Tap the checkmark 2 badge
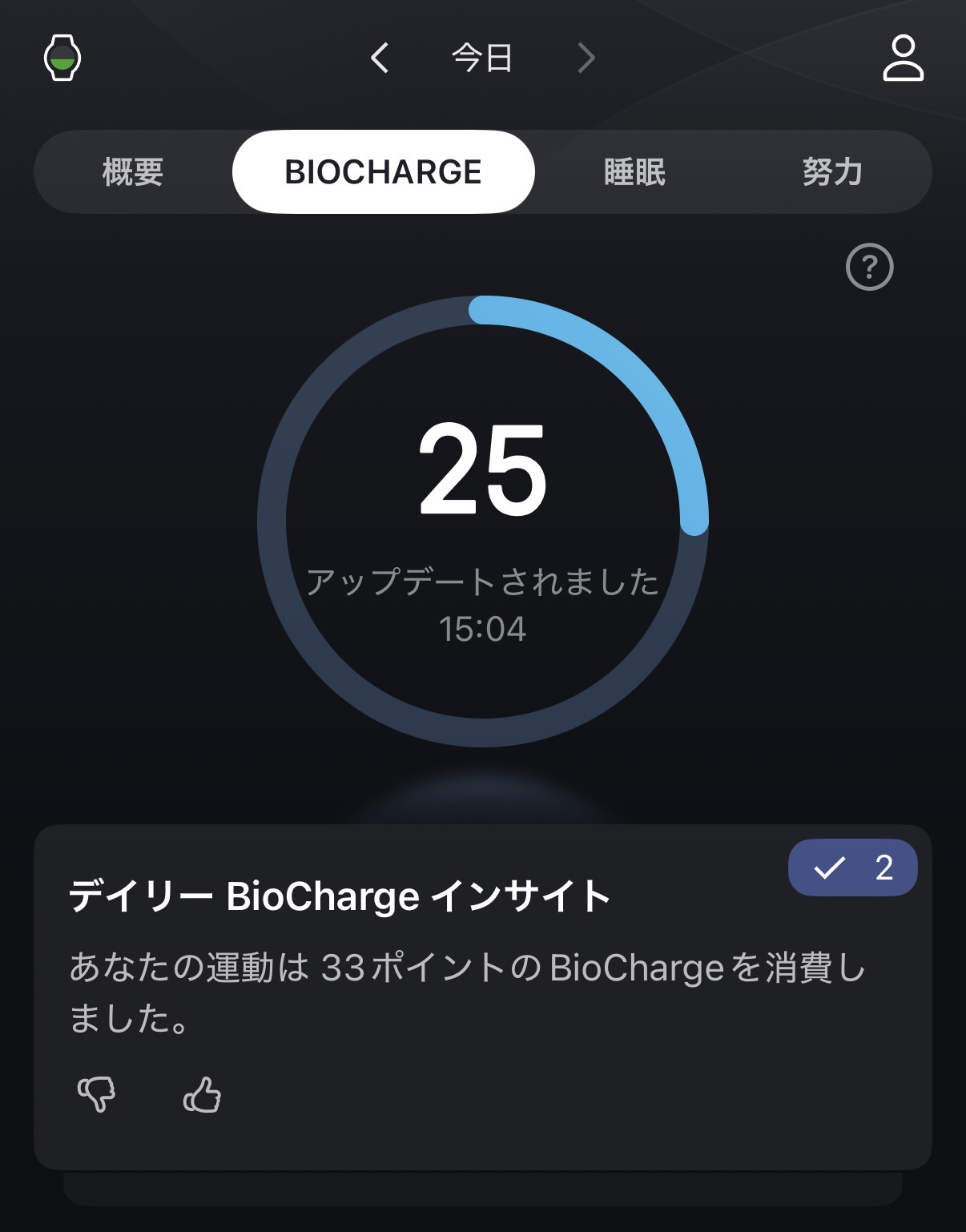 tap(852, 868)
